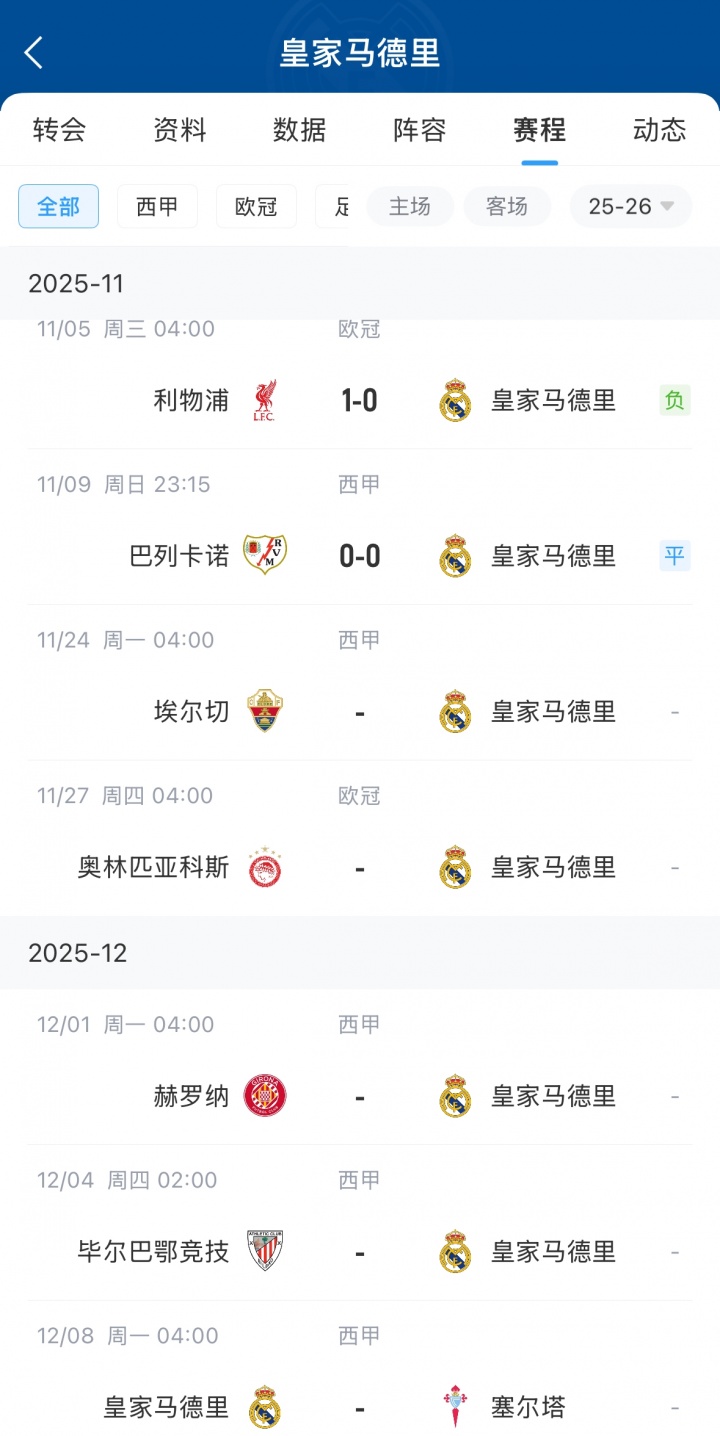
Task: Show only 客场 matches
Action: 507,207
